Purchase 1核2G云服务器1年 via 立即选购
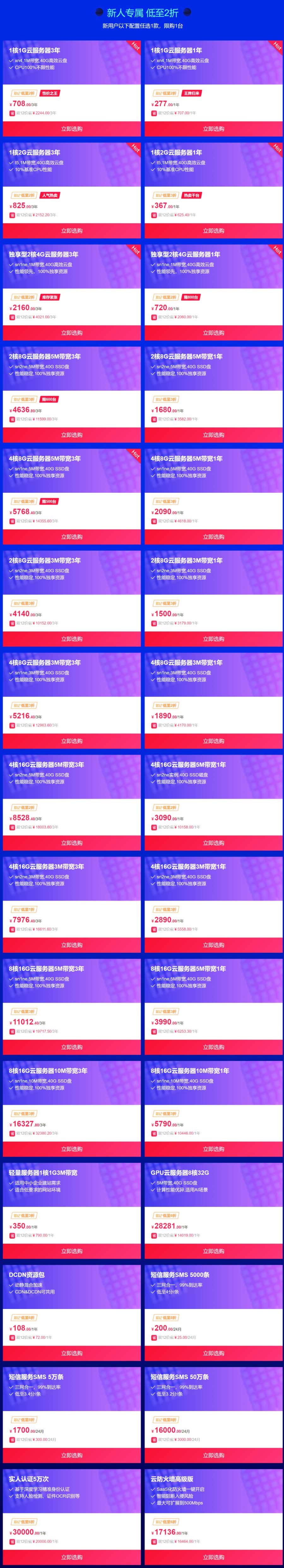The image size is (284, 1568). tap(213, 231)
